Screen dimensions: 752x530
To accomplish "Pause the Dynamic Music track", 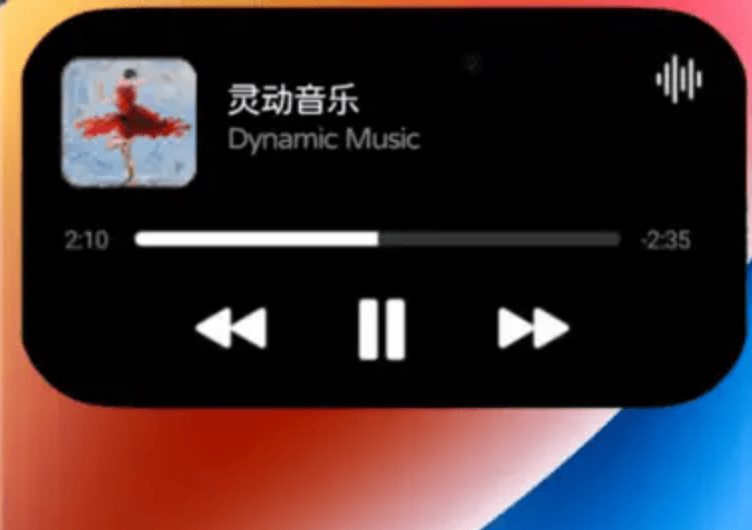I will tap(382, 328).
